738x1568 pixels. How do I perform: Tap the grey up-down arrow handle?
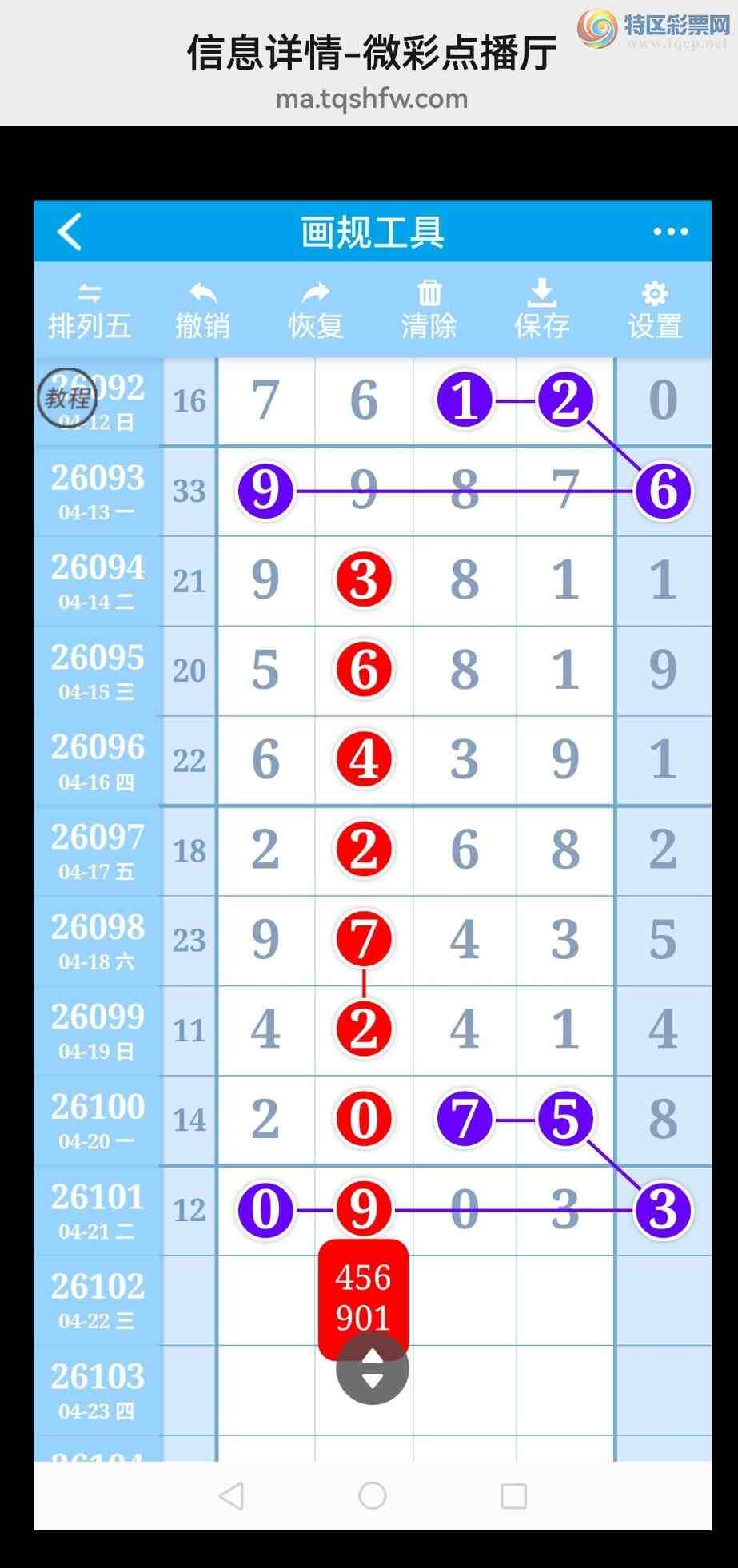(x=373, y=1369)
